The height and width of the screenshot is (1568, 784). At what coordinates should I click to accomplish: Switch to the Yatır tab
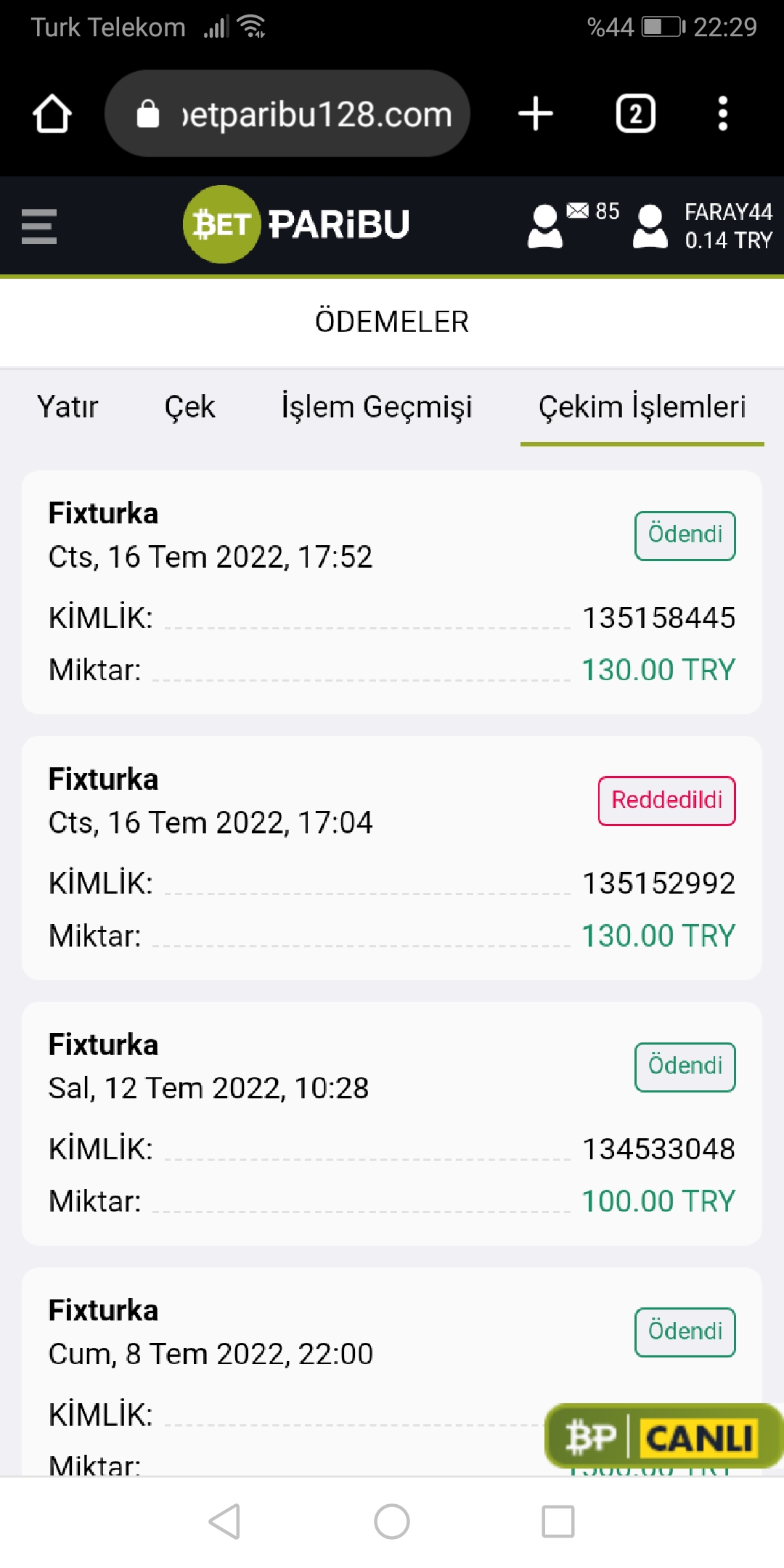pyautogui.click(x=68, y=407)
